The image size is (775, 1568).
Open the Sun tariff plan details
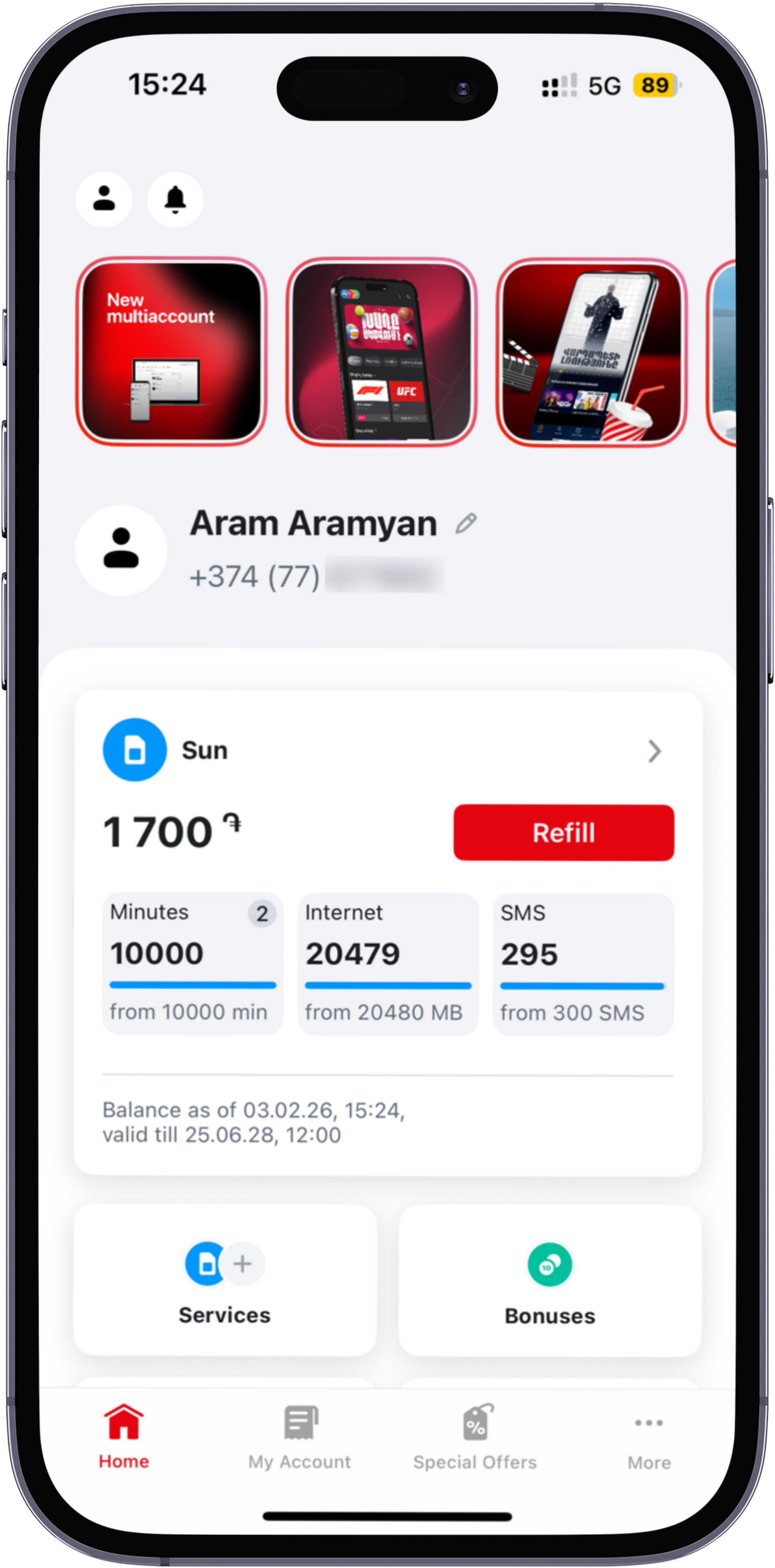(654, 751)
